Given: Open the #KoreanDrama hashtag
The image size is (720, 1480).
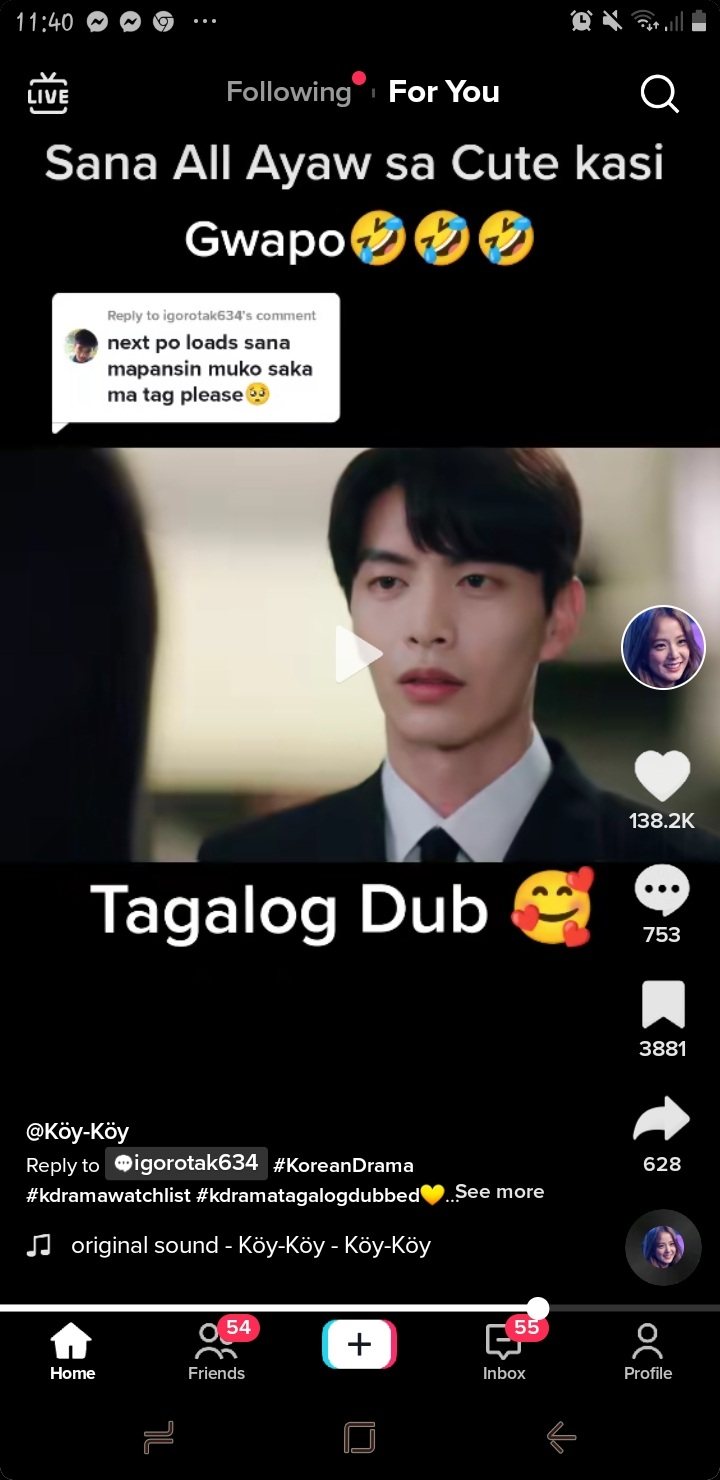Looking at the screenshot, I should tap(343, 1165).
